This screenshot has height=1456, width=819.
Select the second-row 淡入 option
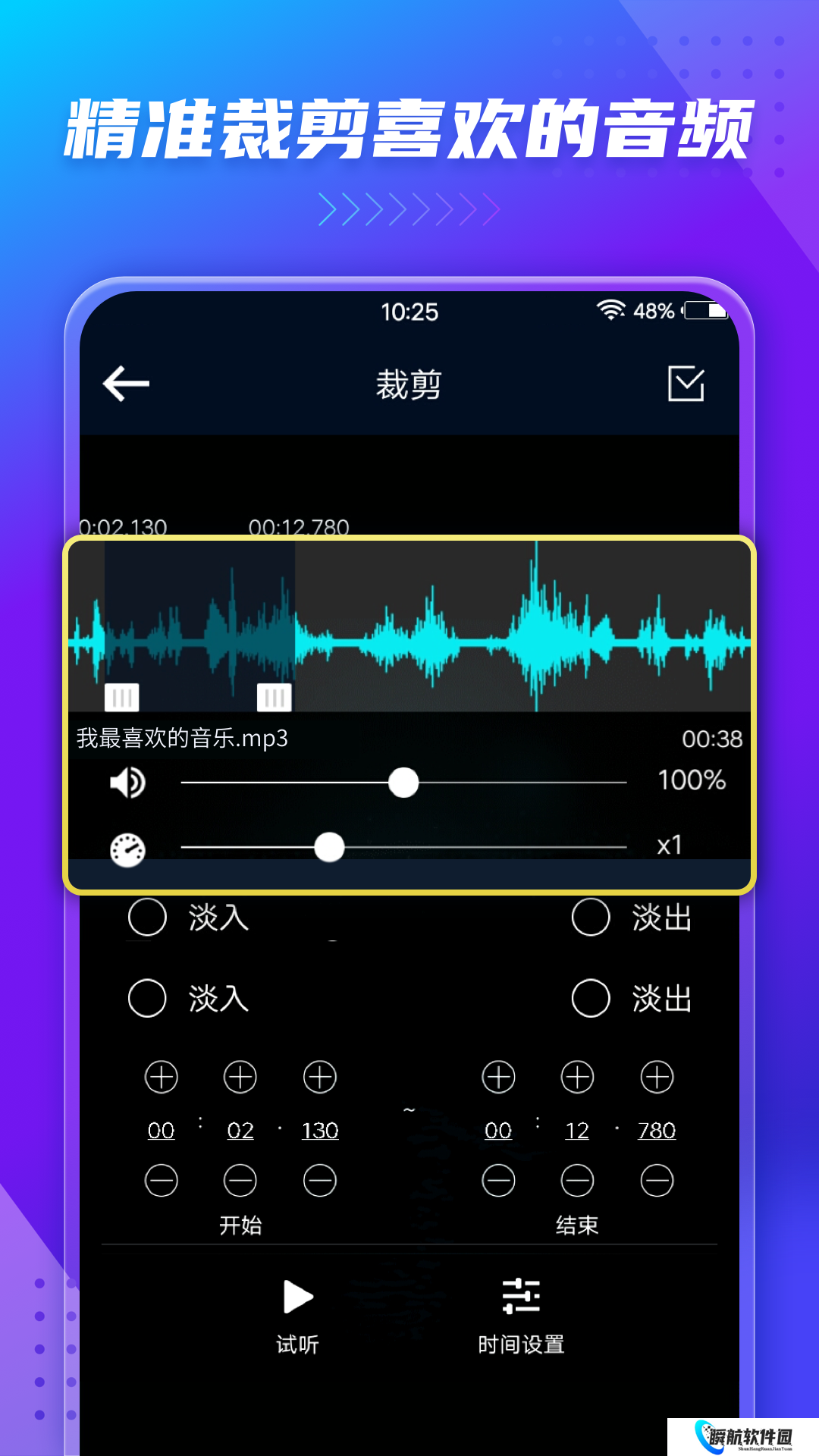(x=149, y=999)
